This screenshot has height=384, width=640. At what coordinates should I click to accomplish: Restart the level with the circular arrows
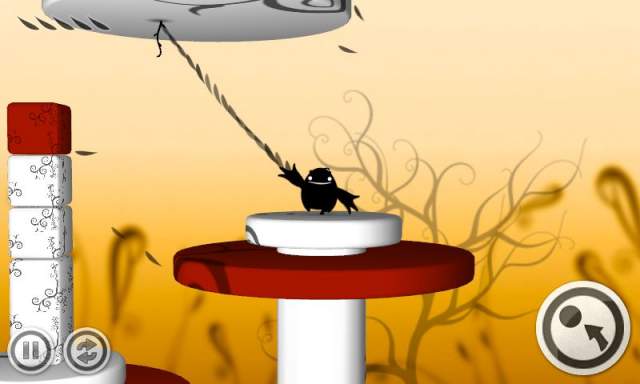[x=87, y=351]
